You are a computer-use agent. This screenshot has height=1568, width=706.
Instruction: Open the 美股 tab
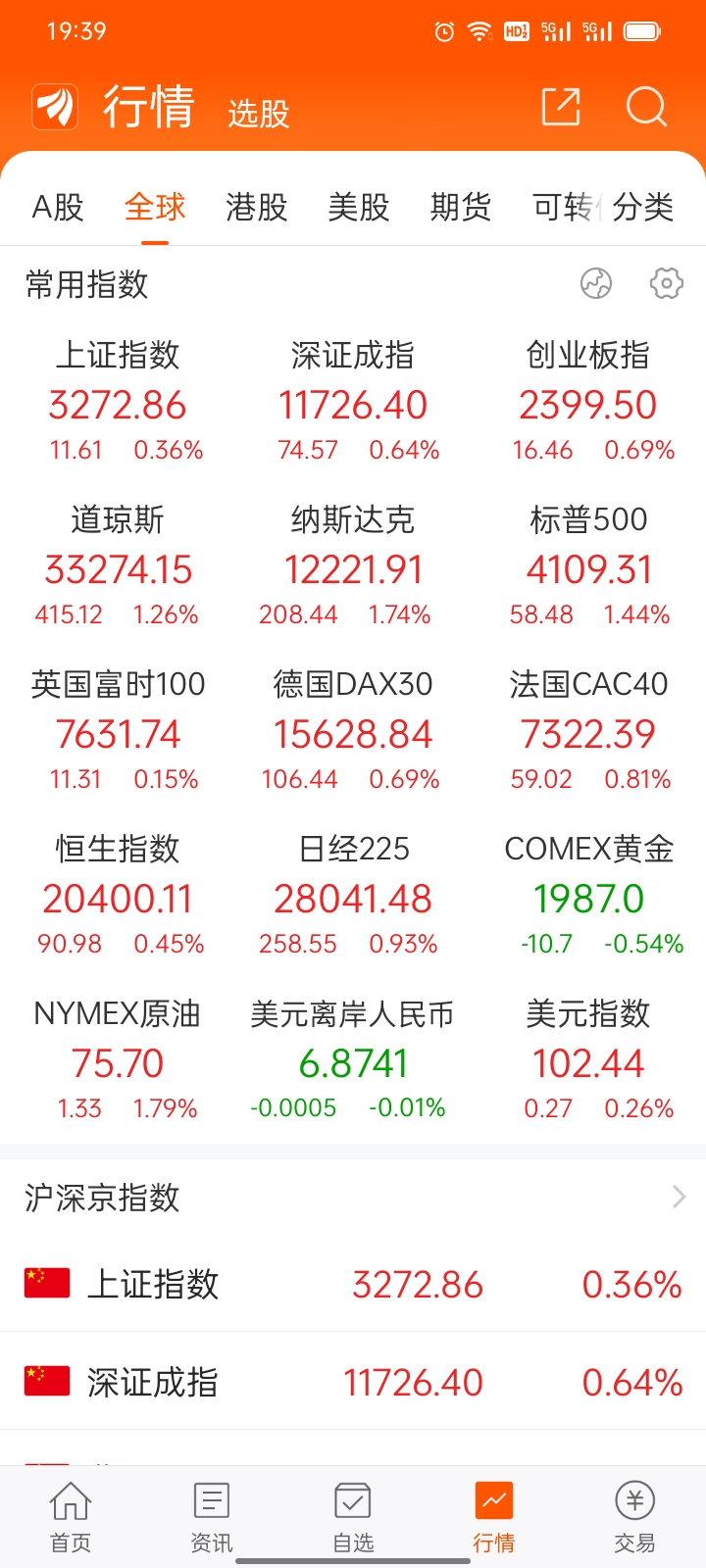click(x=359, y=207)
